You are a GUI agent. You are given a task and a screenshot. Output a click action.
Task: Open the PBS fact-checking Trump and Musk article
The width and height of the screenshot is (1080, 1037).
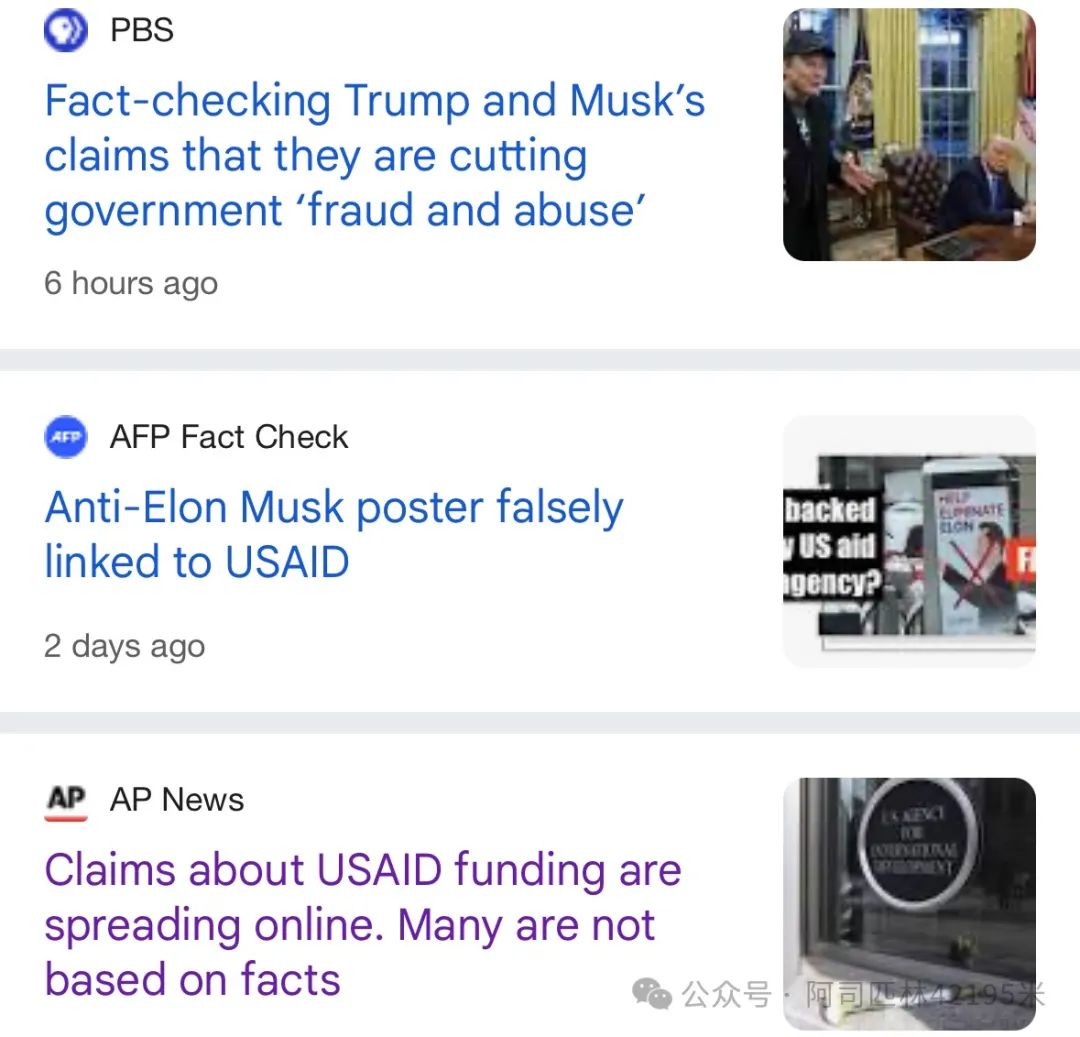pos(374,156)
